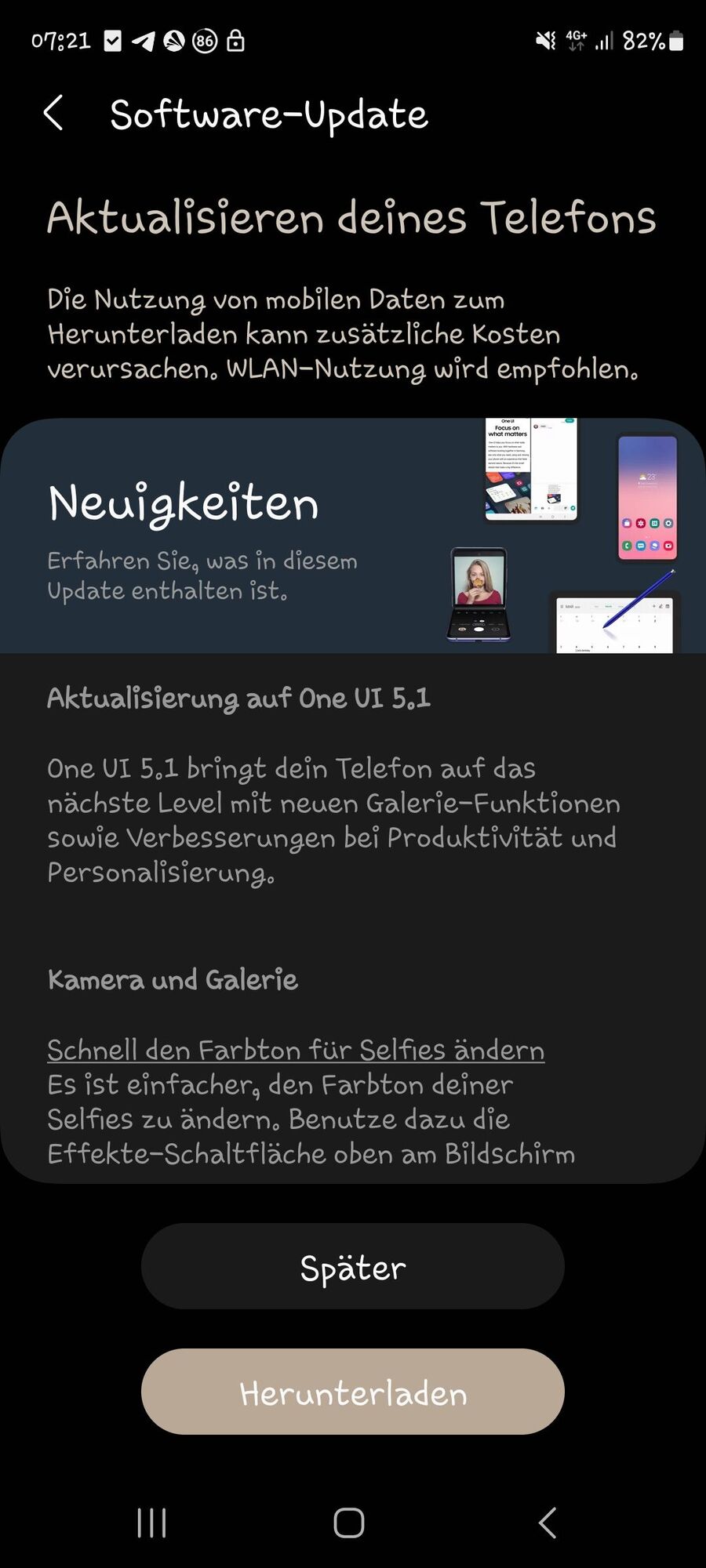Image resolution: width=706 pixels, height=1568 pixels.
Task: Tap the checkmark notification icon
Action: tap(112, 39)
